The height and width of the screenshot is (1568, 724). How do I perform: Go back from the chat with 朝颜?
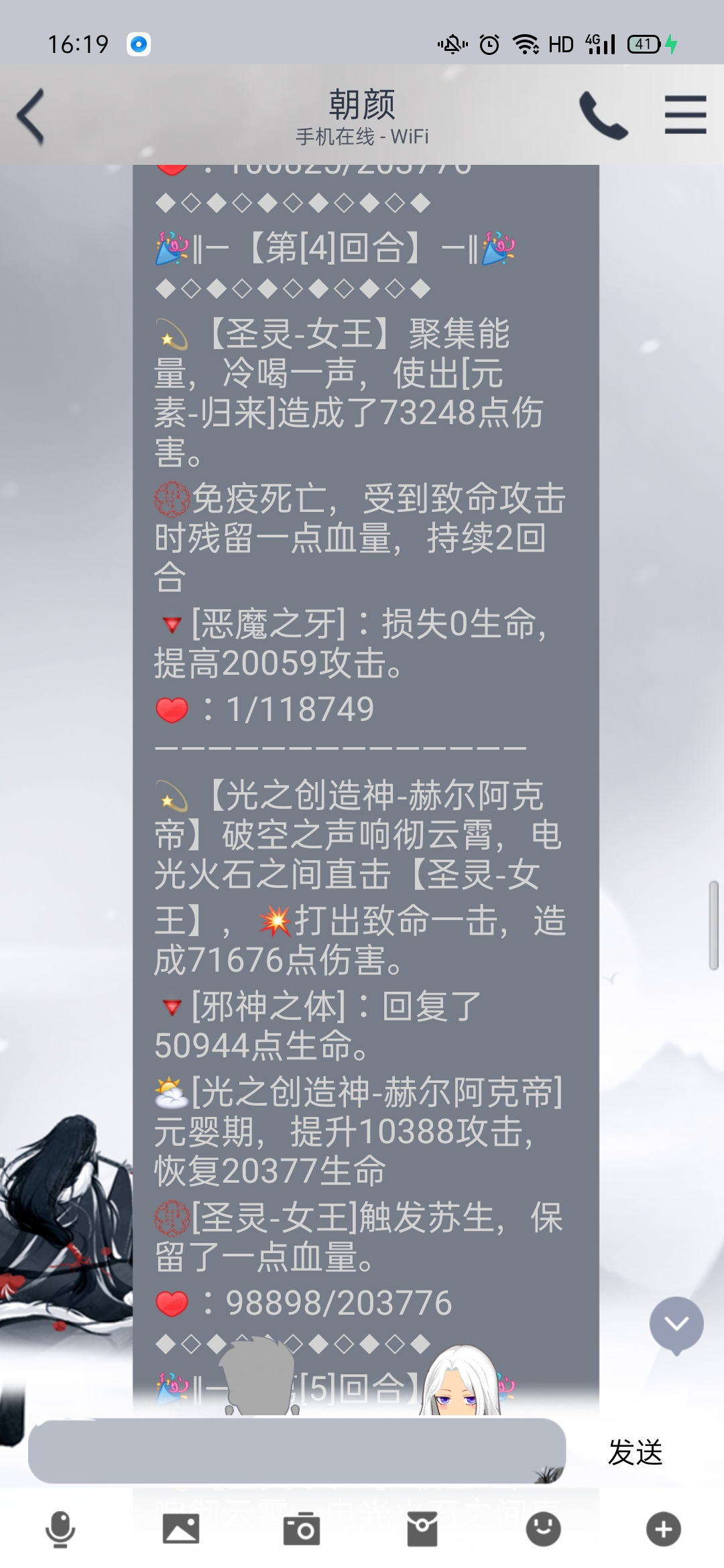tap(31, 117)
